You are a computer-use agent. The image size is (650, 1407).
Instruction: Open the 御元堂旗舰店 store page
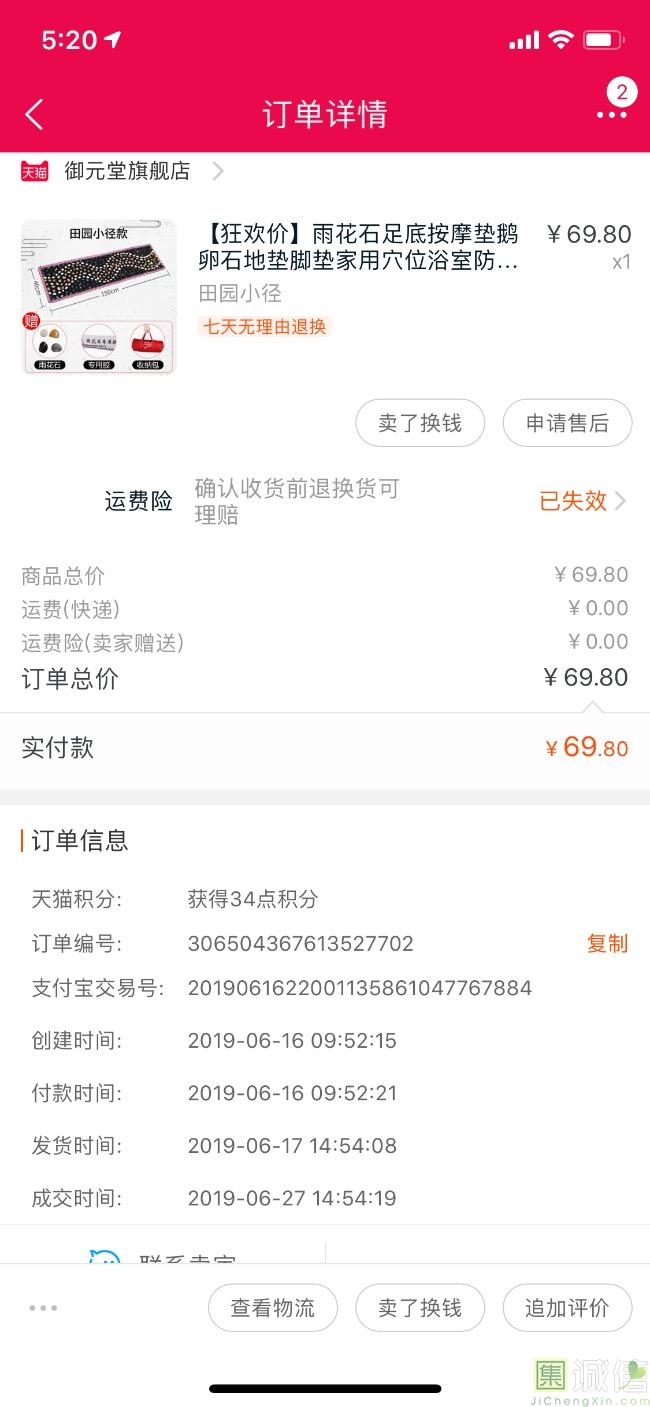click(123, 171)
